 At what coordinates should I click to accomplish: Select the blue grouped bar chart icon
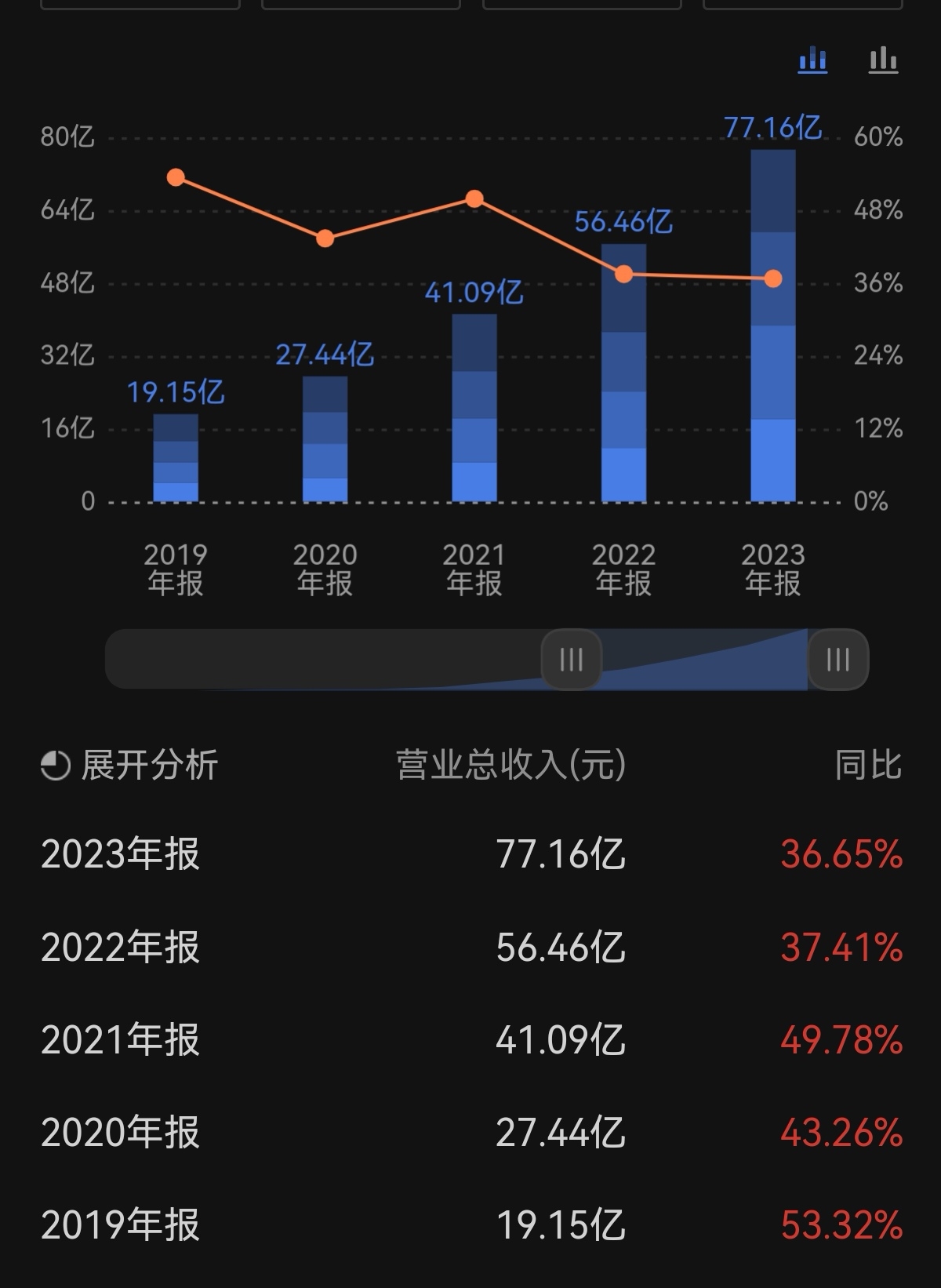click(x=812, y=60)
